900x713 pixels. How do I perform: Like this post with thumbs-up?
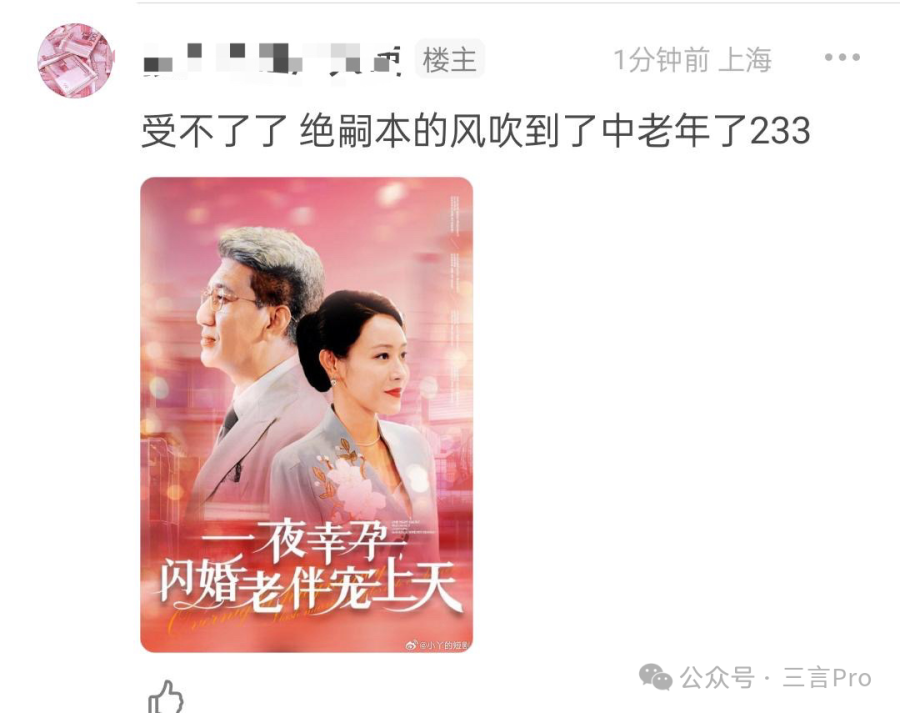(x=166, y=696)
